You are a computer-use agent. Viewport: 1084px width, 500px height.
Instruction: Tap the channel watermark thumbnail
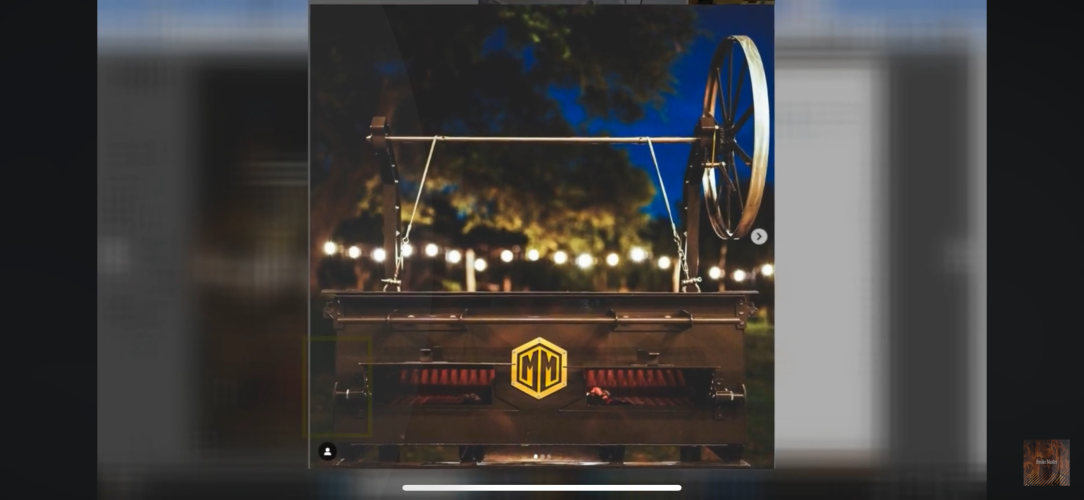[x=1046, y=462]
